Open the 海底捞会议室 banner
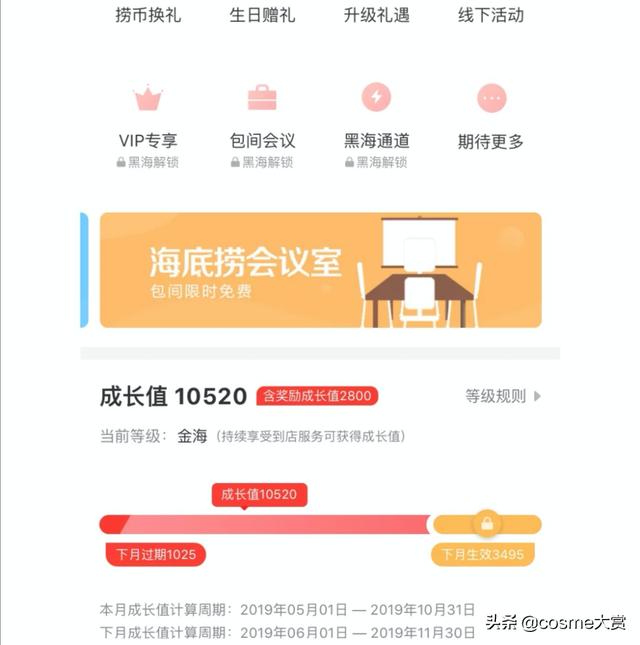The image size is (640, 645). 320,270
